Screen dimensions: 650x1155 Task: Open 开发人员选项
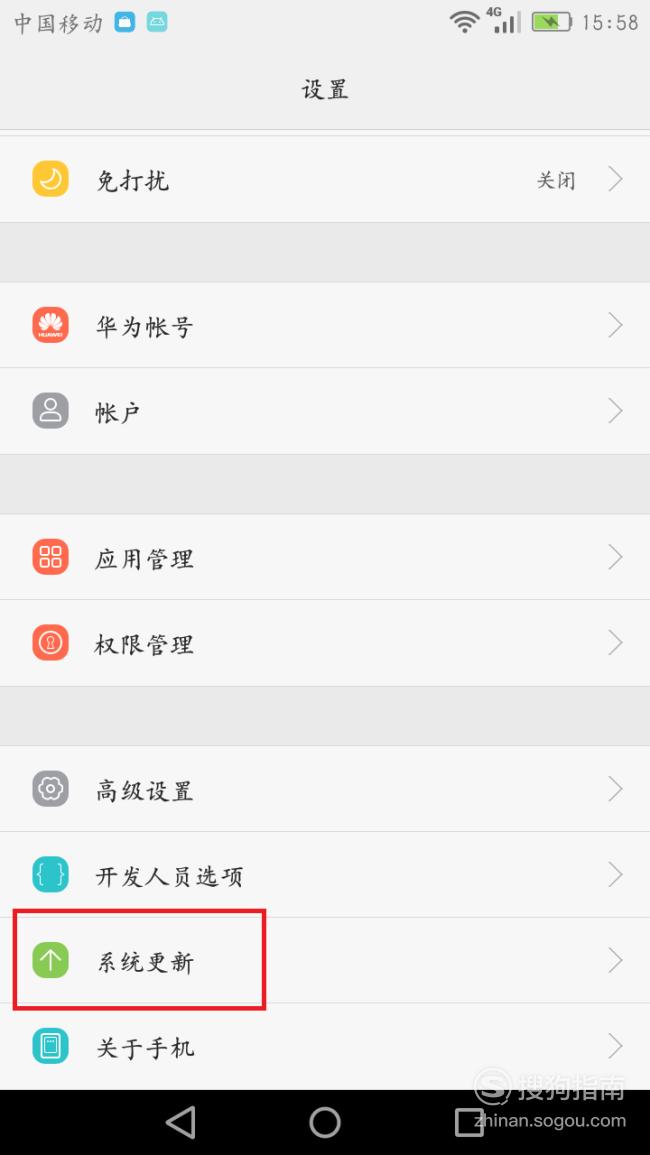pos(325,875)
